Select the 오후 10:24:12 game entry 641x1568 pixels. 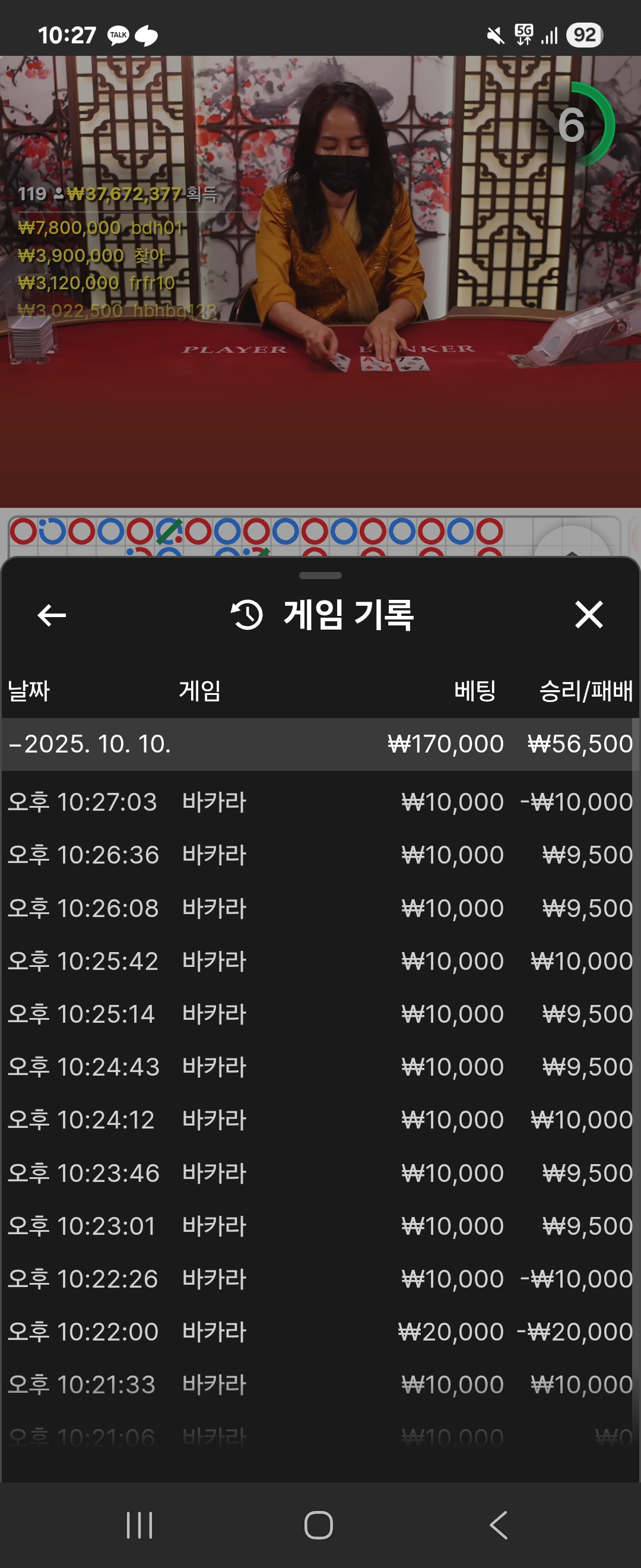320,1120
